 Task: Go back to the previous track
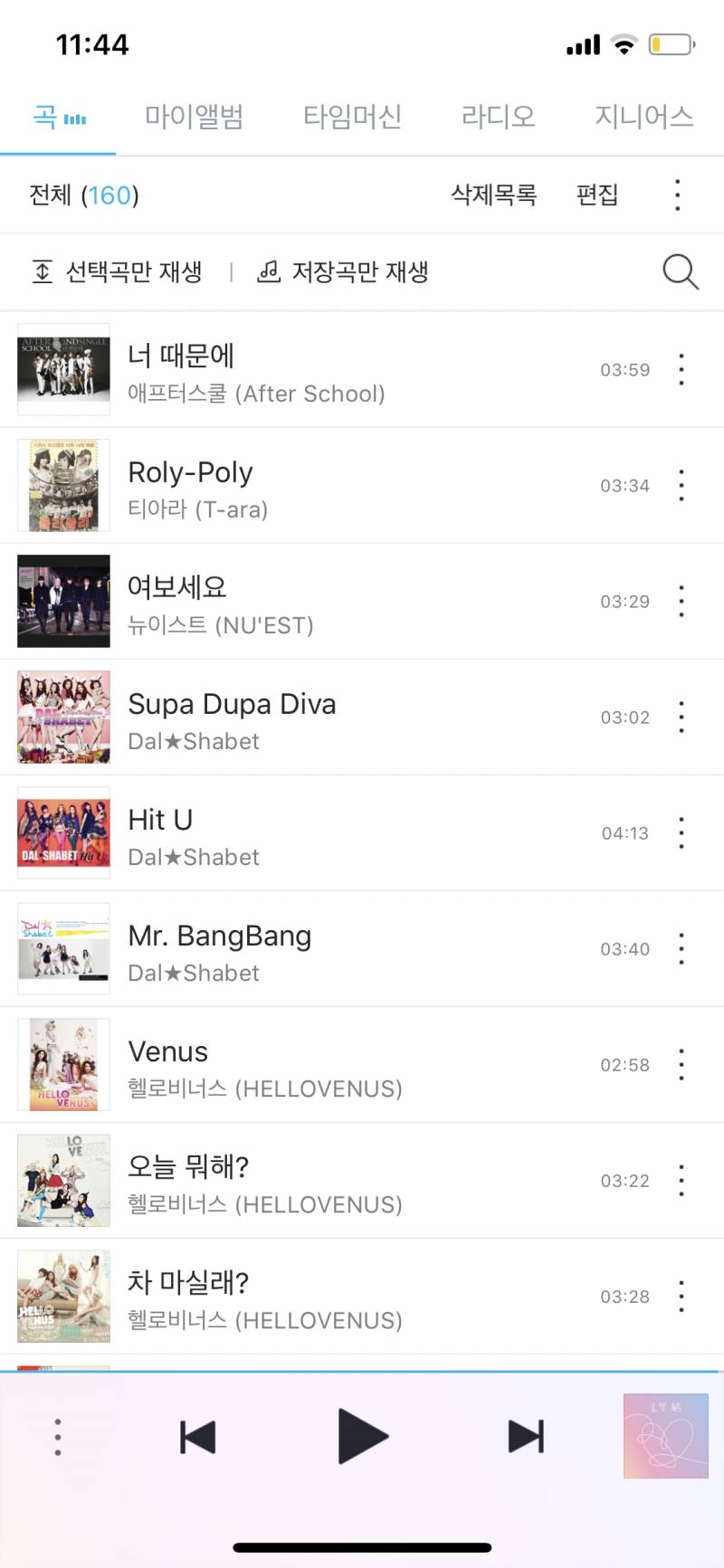coord(198,1436)
